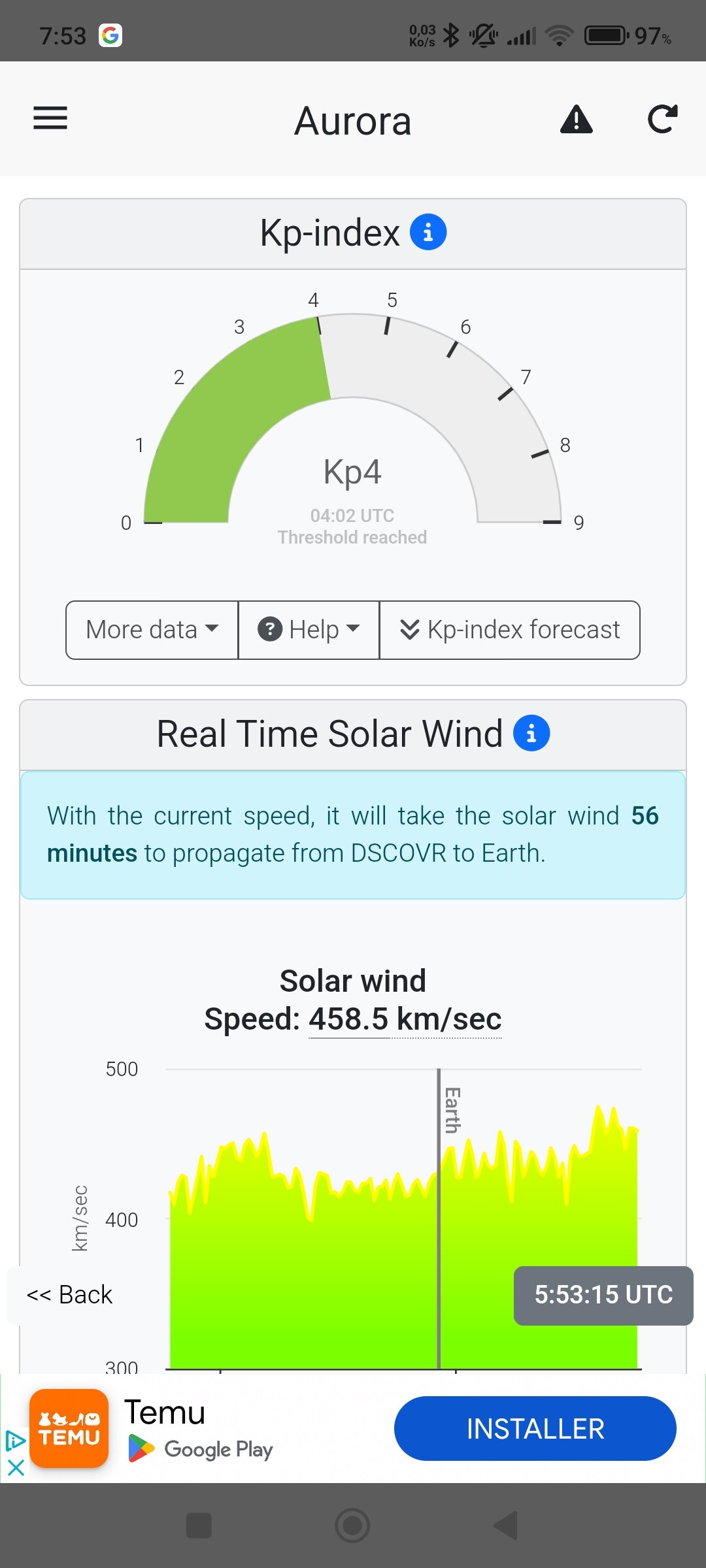Image resolution: width=706 pixels, height=1568 pixels.
Task: Open the ad choices info icon
Action: [x=14, y=1441]
